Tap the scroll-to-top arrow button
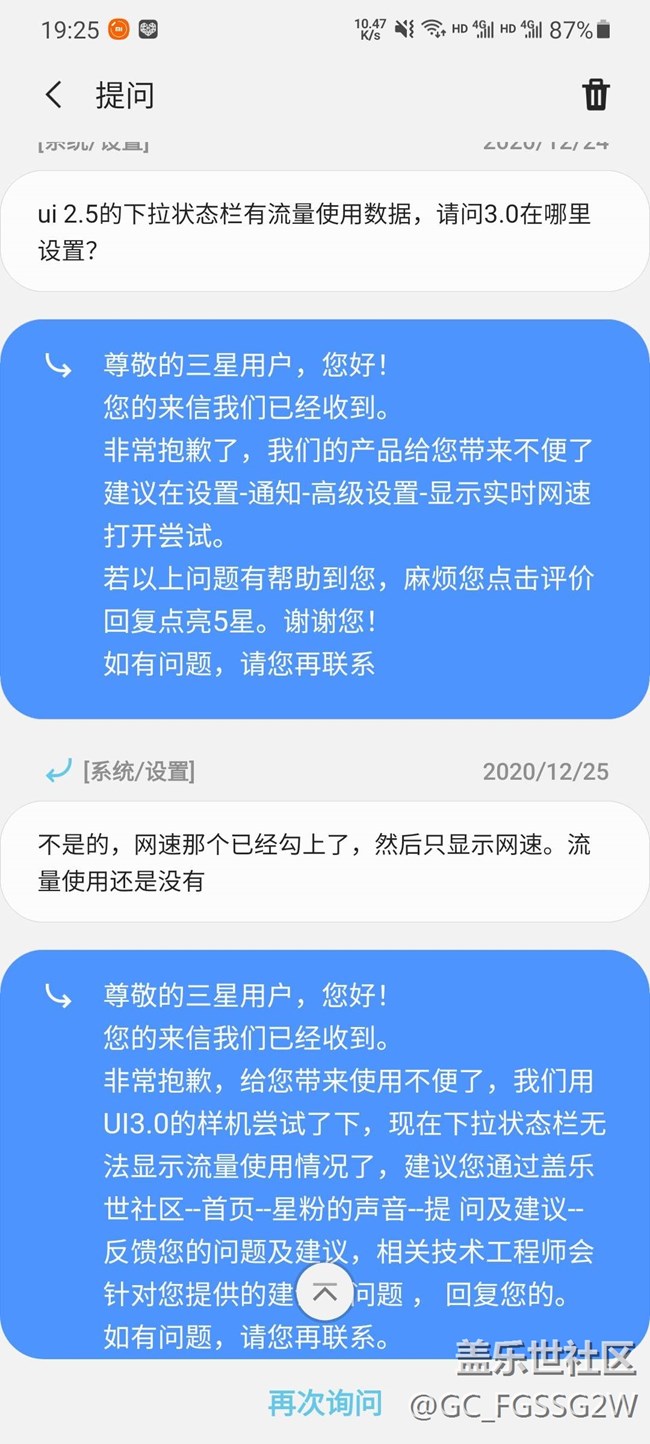The height and width of the screenshot is (1444, 650). click(324, 1292)
